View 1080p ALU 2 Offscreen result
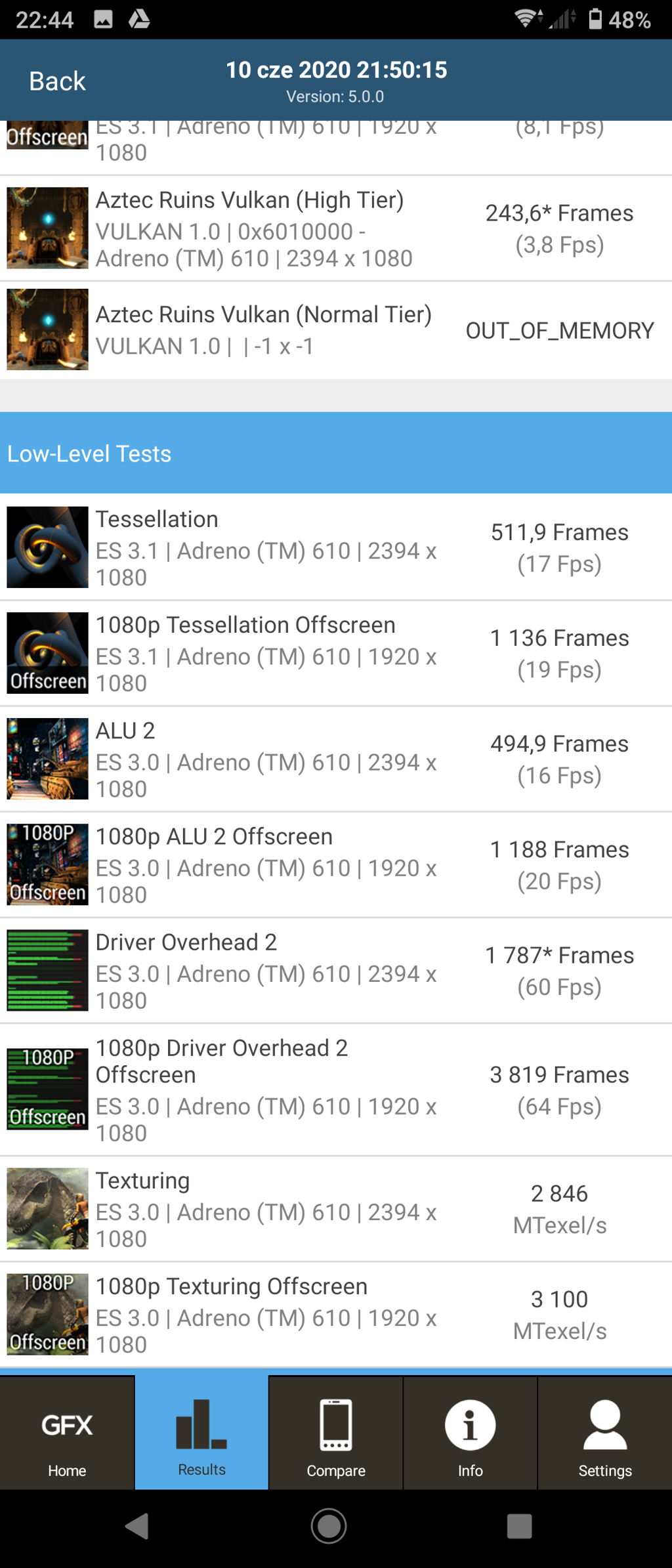 (x=336, y=864)
